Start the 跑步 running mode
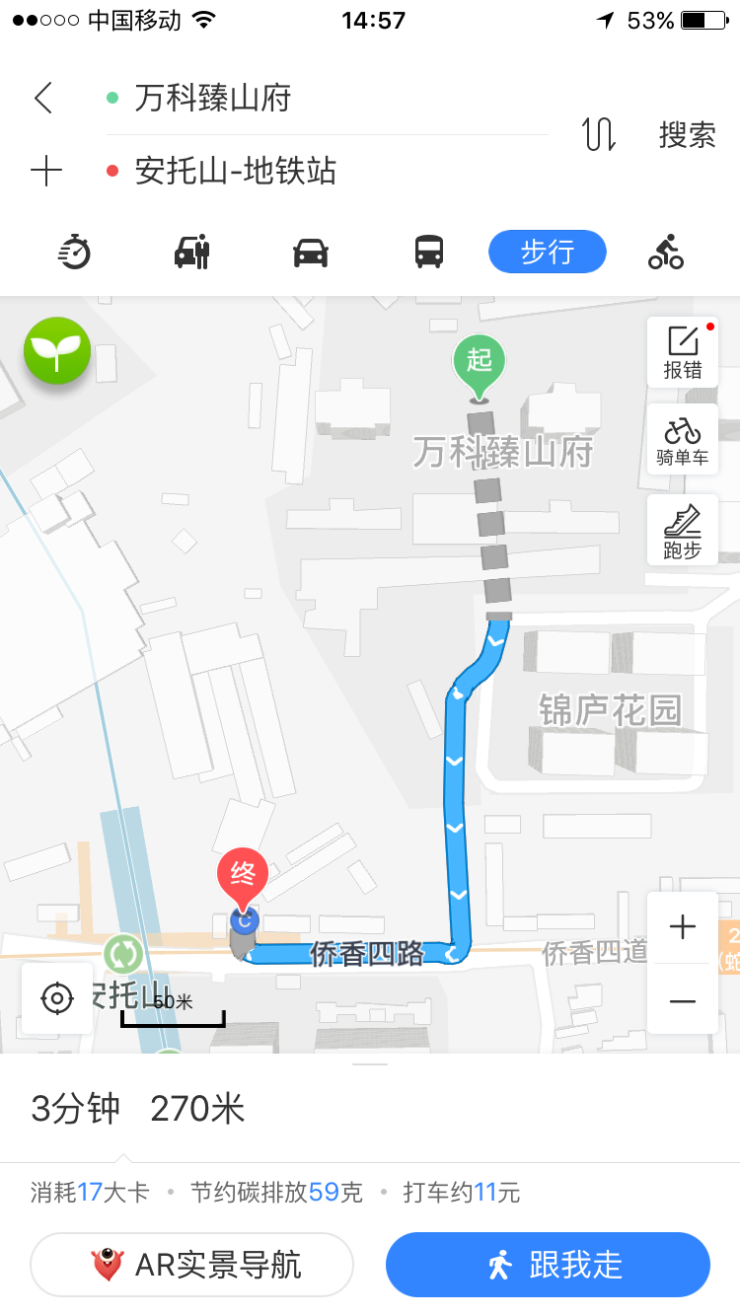The image size is (740, 1316). click(x=683, y=530)
